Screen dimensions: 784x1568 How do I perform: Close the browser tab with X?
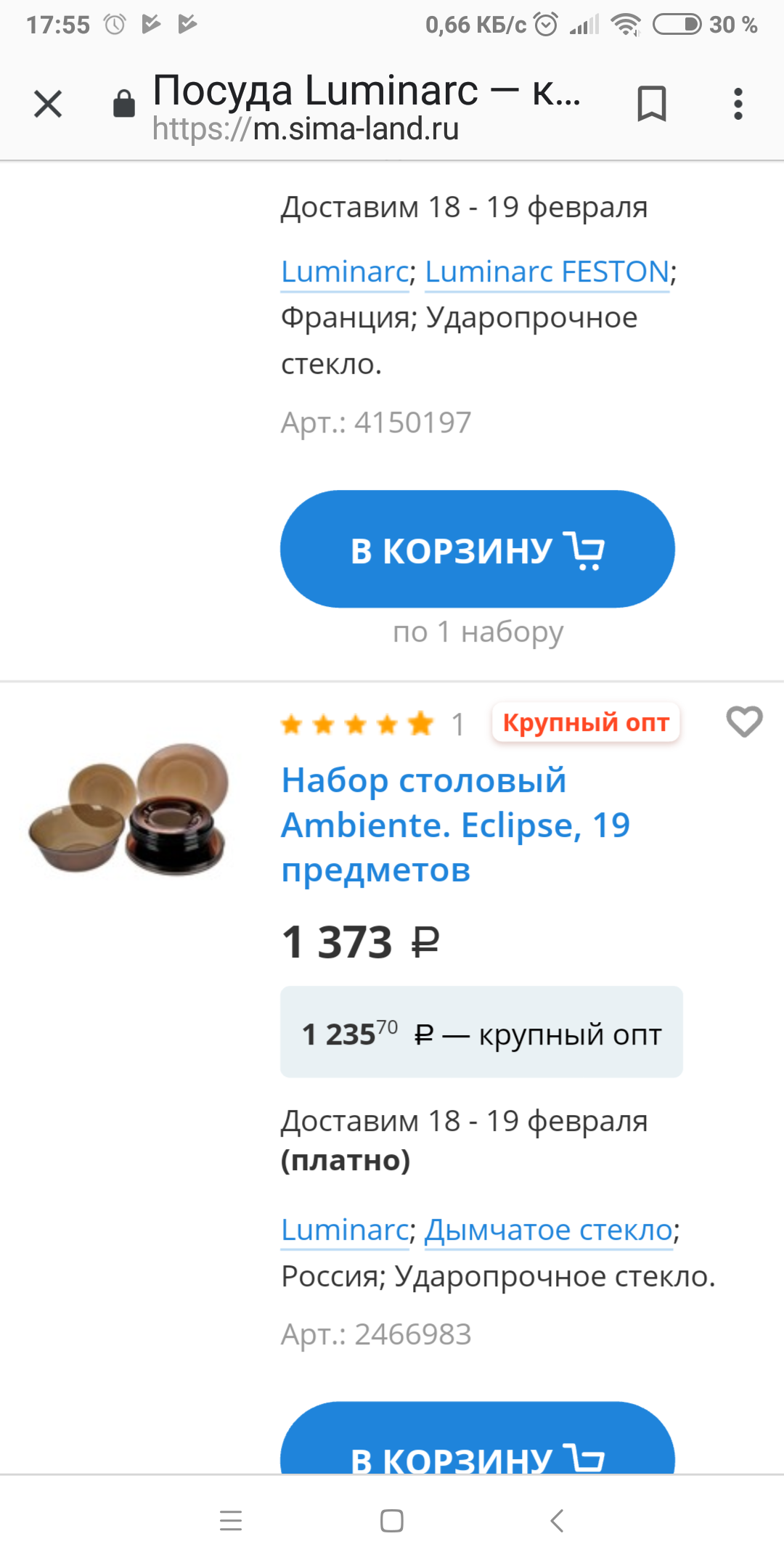pyautogui.click(x=48, y=104)
